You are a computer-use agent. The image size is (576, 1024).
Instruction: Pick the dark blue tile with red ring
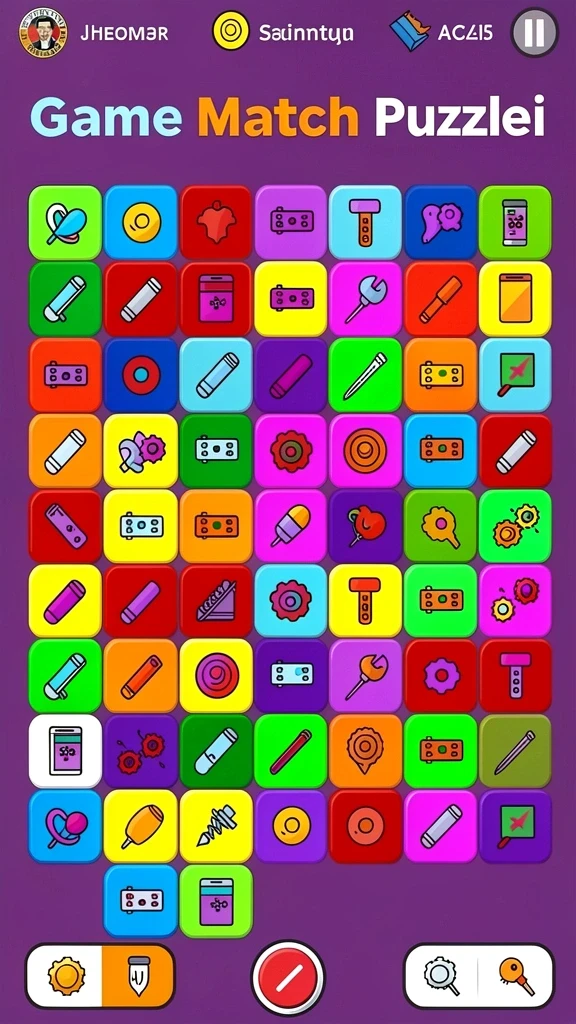141,375
